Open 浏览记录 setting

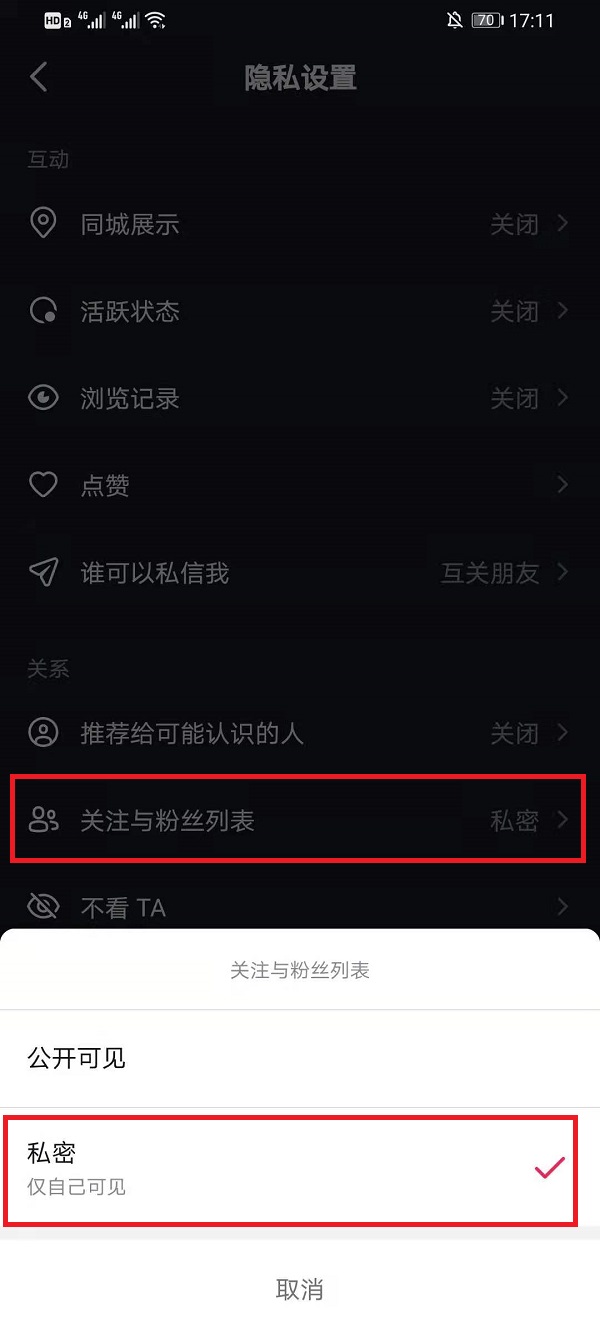[x=300, y=398]
